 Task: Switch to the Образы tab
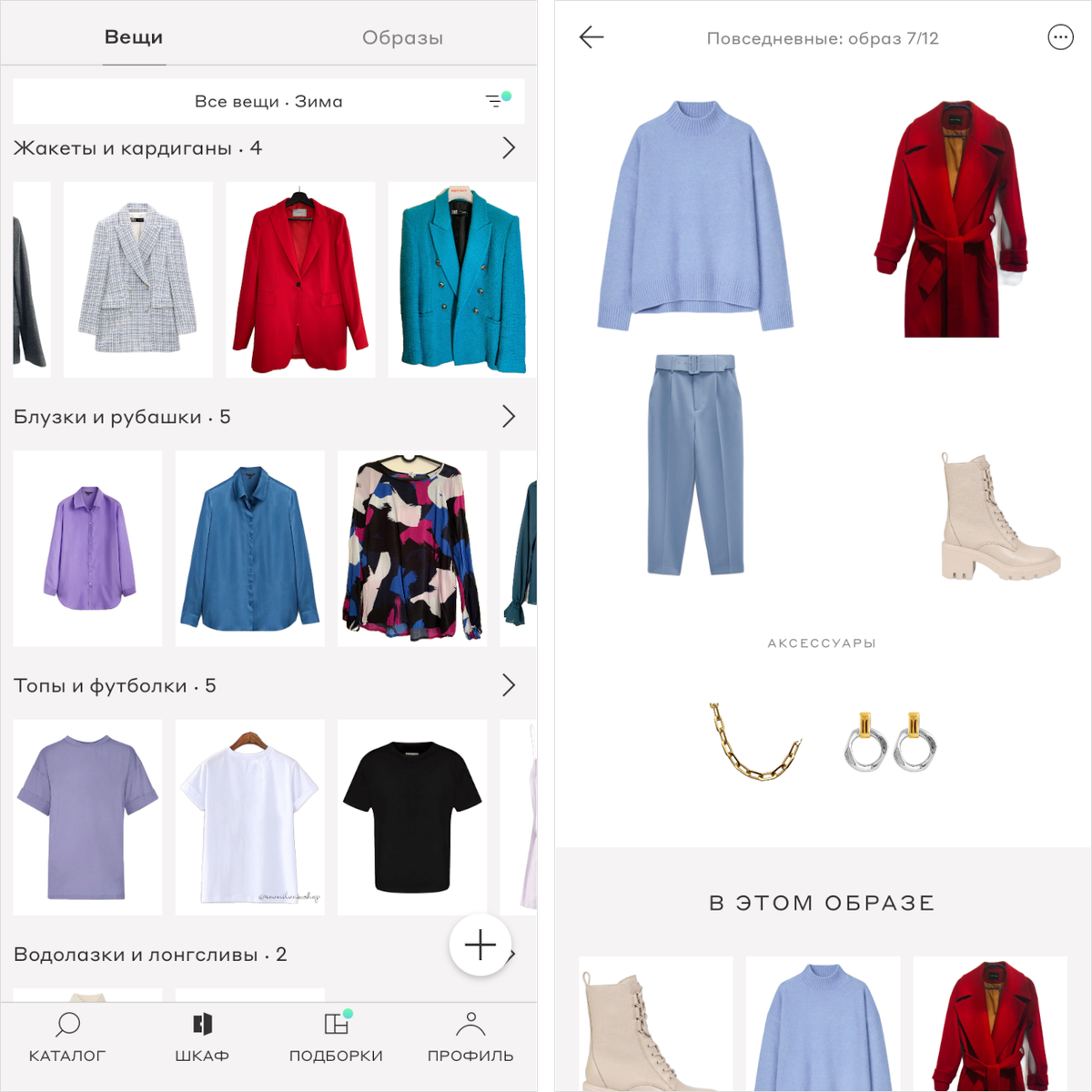(x=402, y=38)
